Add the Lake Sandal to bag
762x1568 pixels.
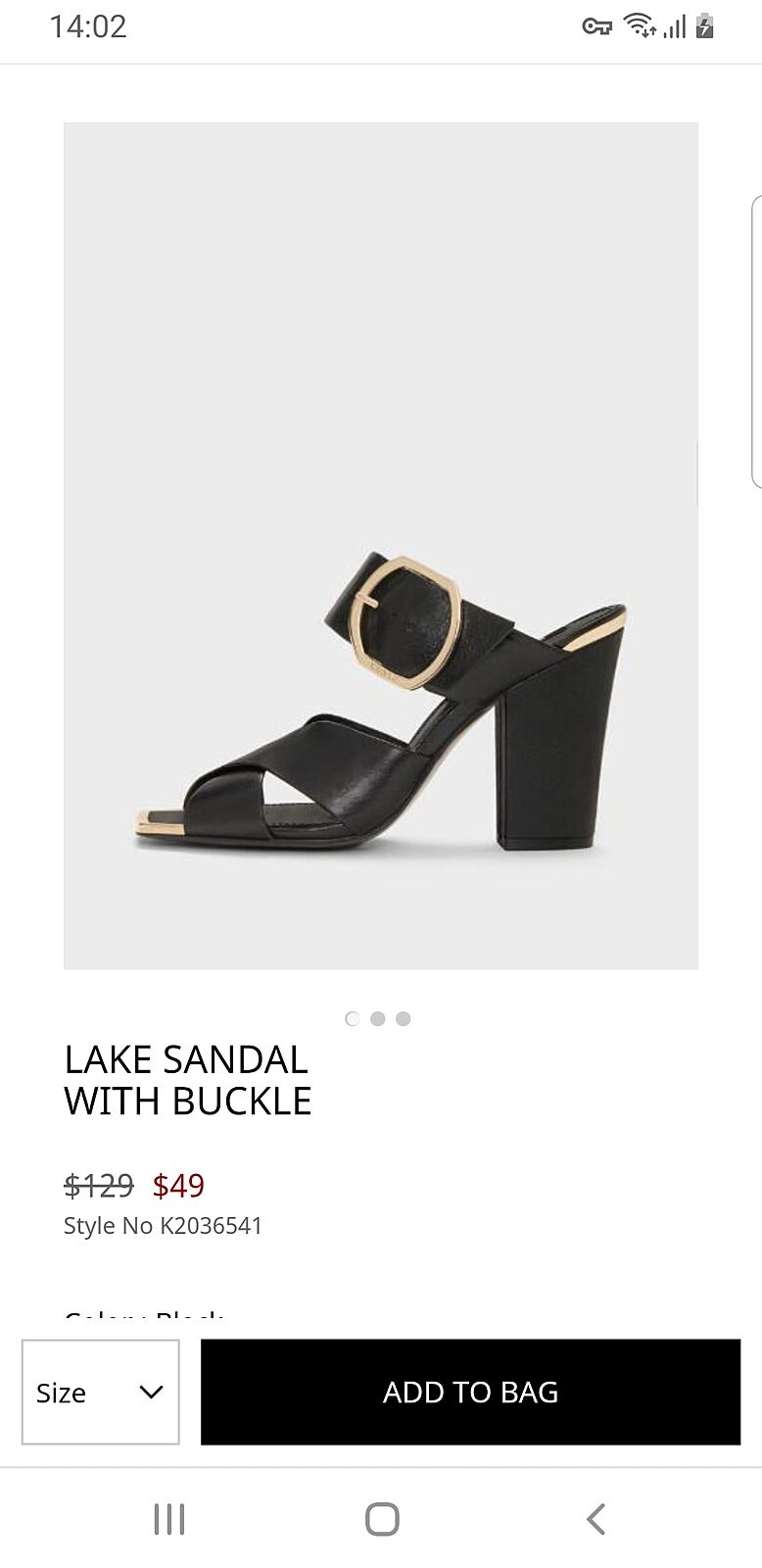[x=470, y=1392]
